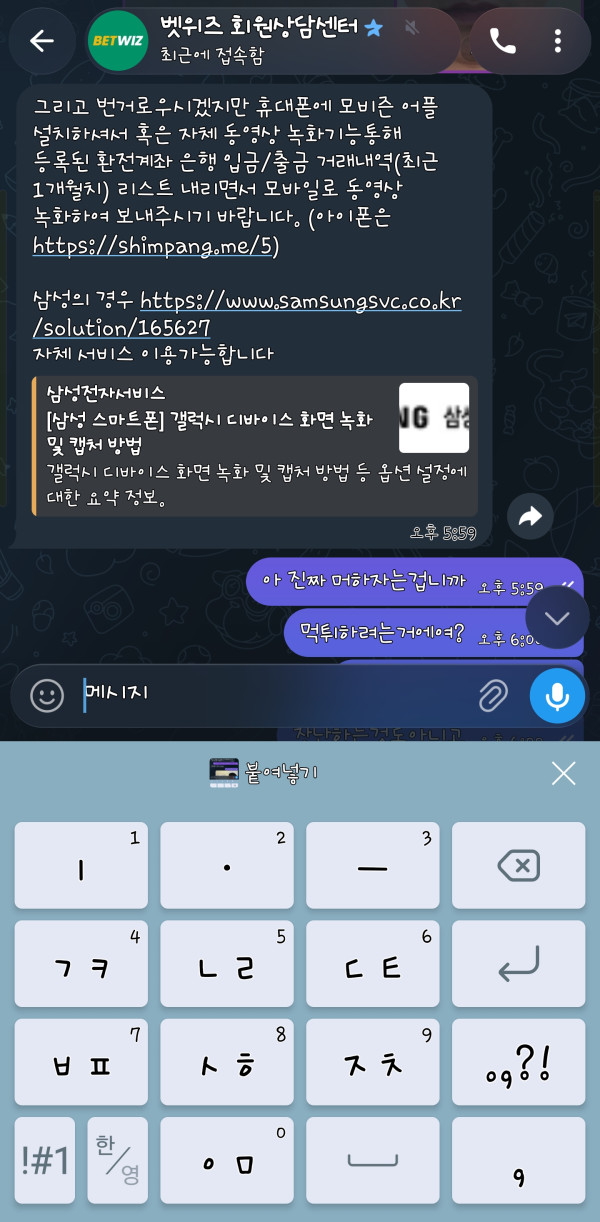600x1222 pixels.
Task: Record a voice message with the microphone
Action: (x=557, y=695)
